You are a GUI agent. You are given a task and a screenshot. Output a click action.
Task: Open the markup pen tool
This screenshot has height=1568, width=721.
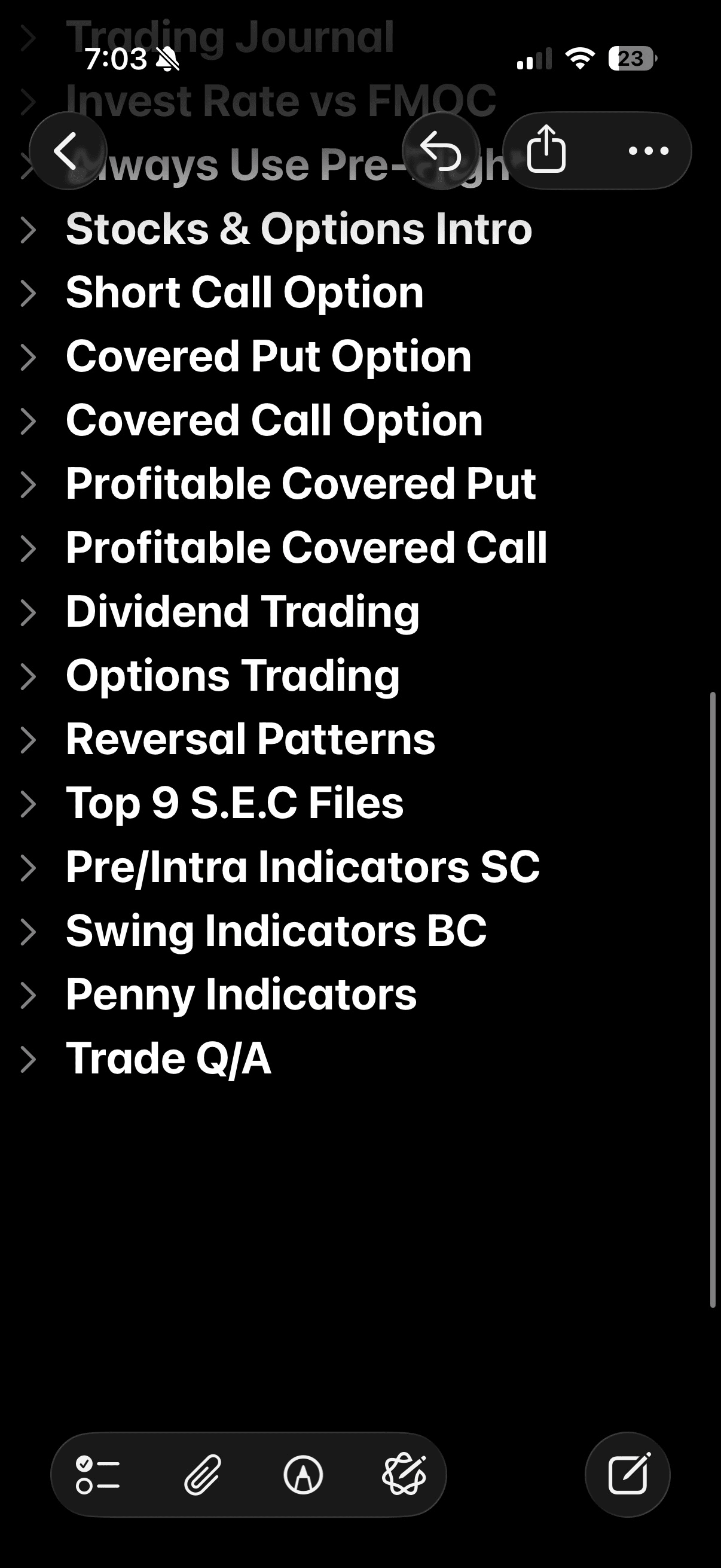(x=303, y=1474)
